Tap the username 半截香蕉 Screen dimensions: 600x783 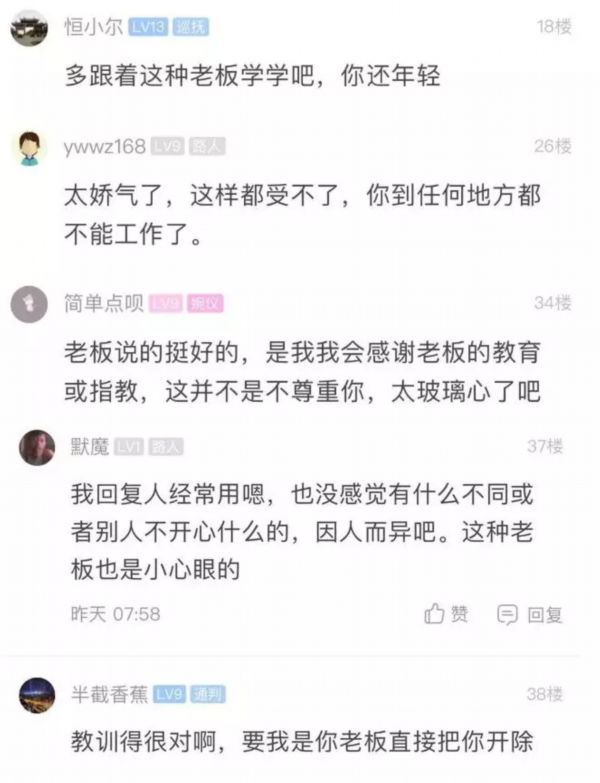tap(107, 694)
